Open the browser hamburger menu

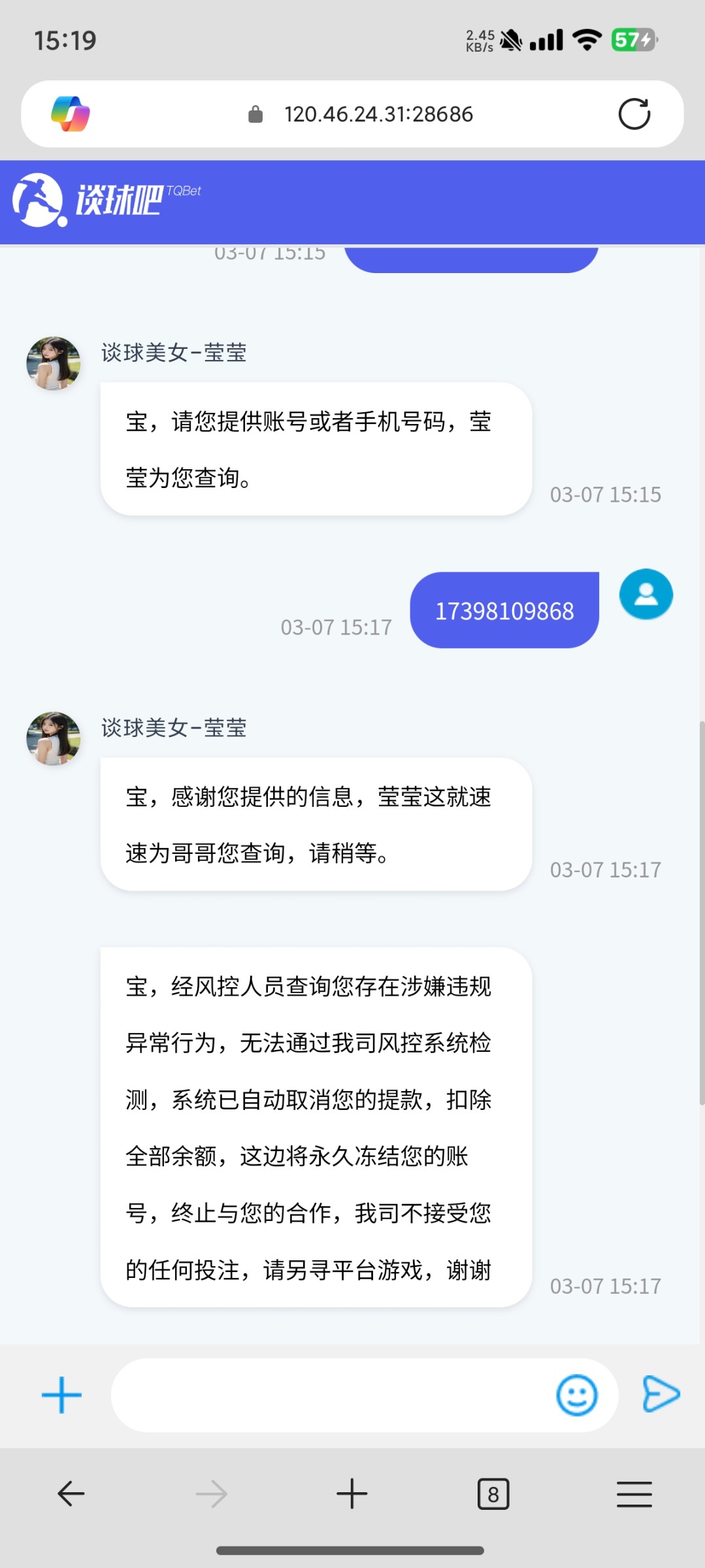click(x=634, y=1494)
